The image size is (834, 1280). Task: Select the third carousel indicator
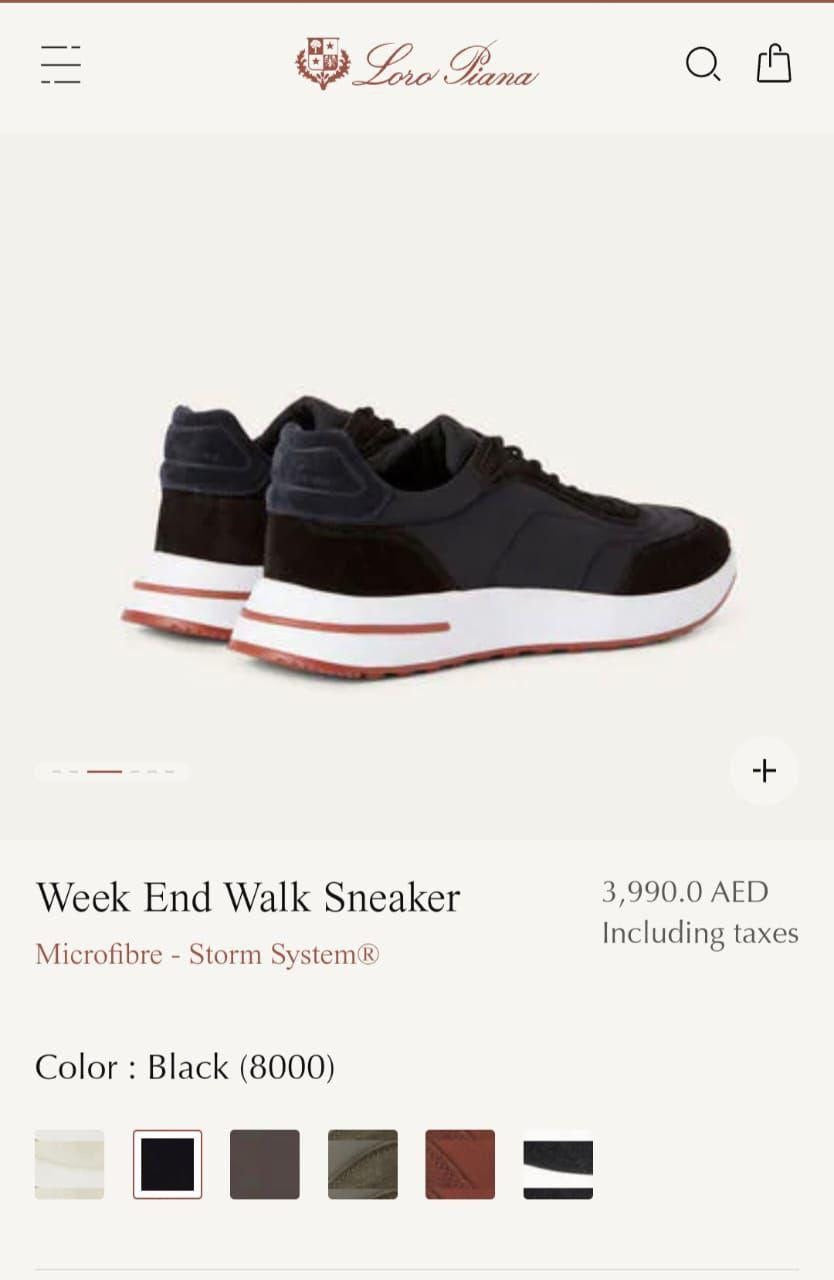click(x=104, y=771)
